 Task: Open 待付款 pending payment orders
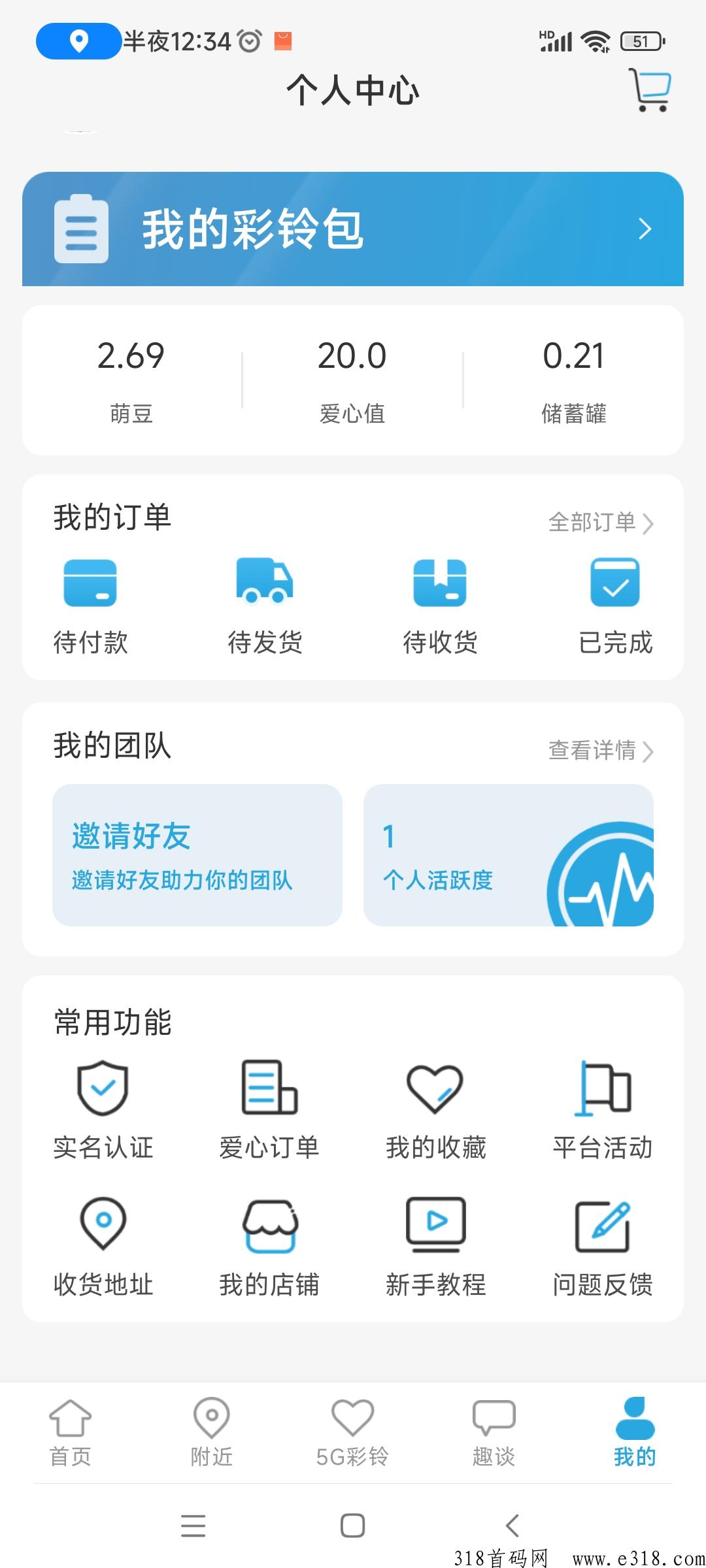(x=90, y=606)
